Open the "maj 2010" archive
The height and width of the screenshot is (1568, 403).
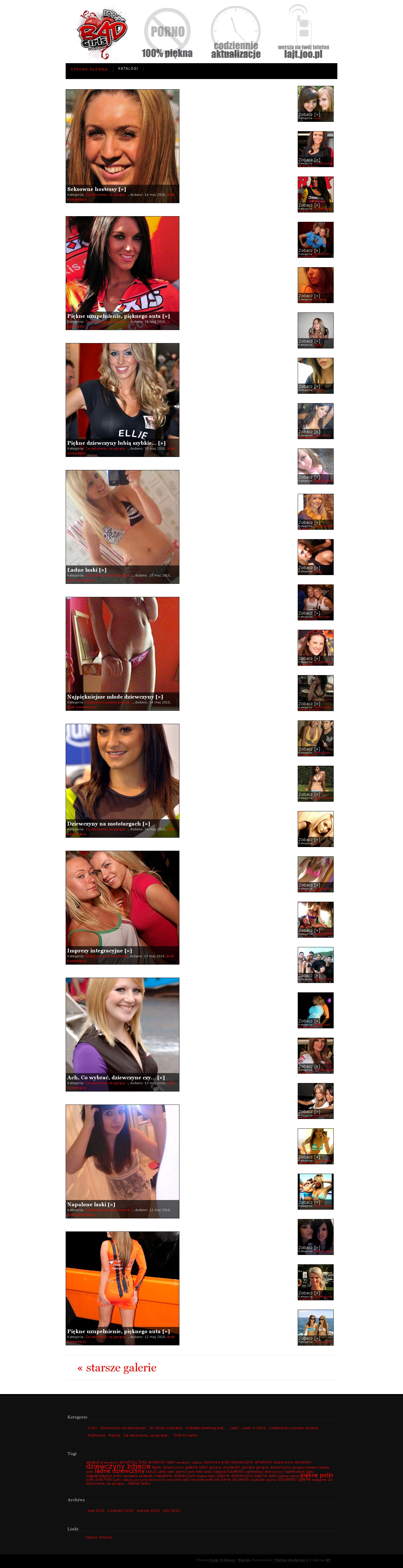coord(96,1511)
